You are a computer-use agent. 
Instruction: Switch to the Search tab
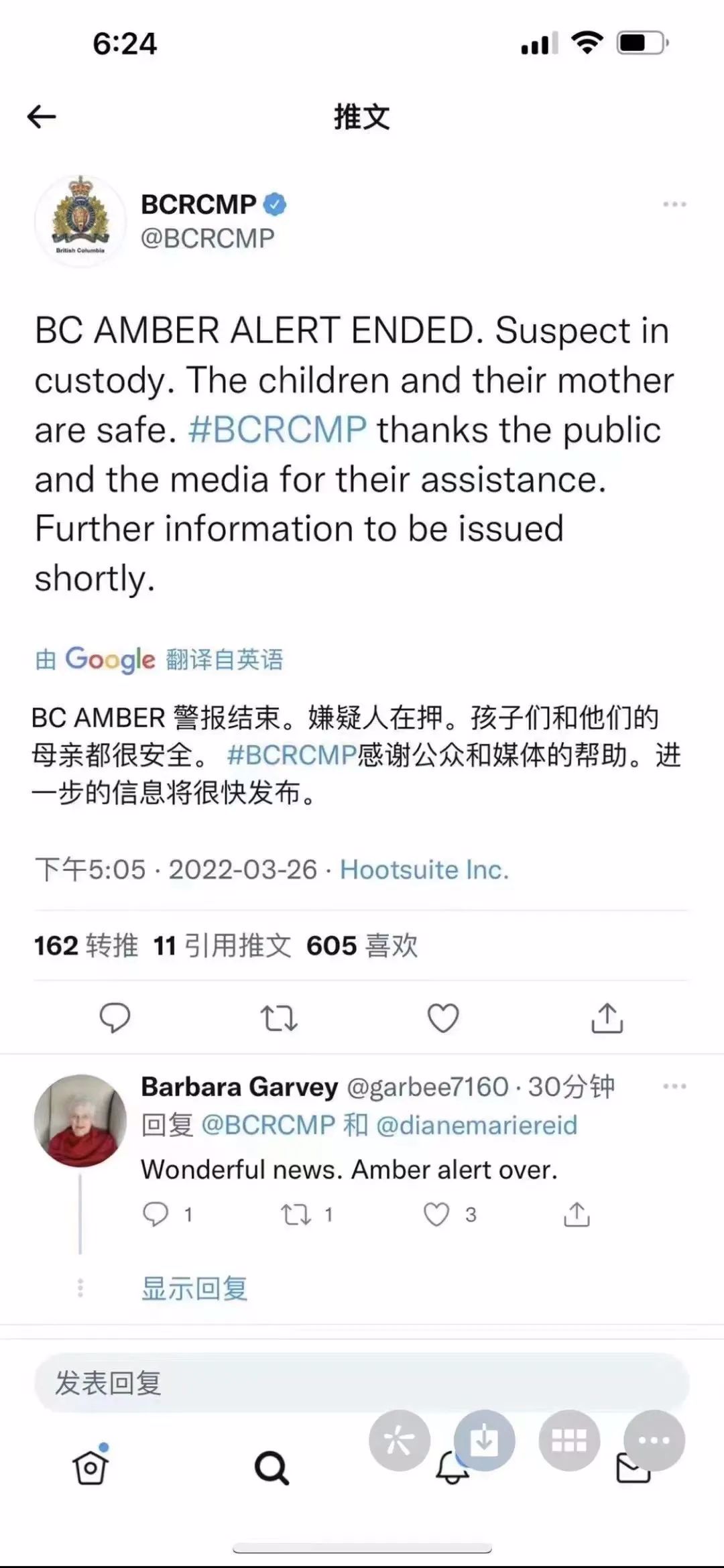coord(271,1468)
